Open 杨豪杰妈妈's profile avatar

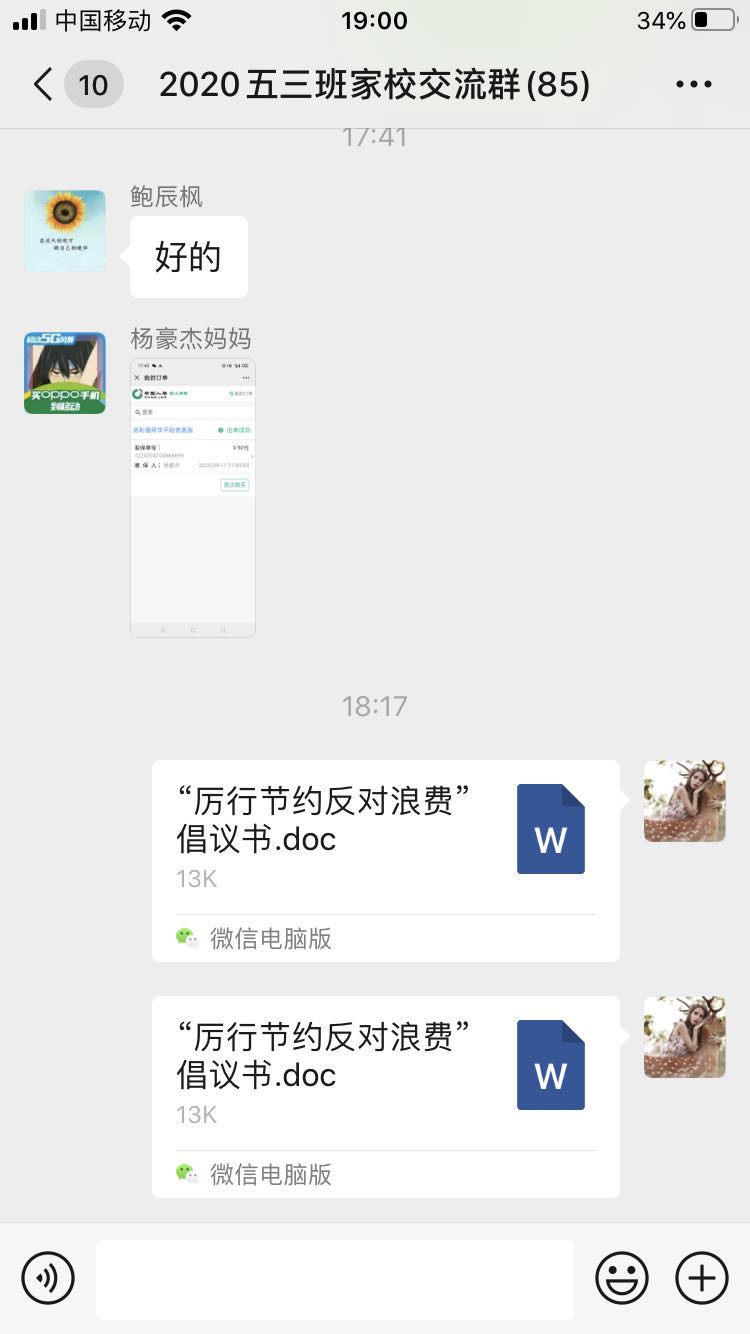[x=65, y=373]
